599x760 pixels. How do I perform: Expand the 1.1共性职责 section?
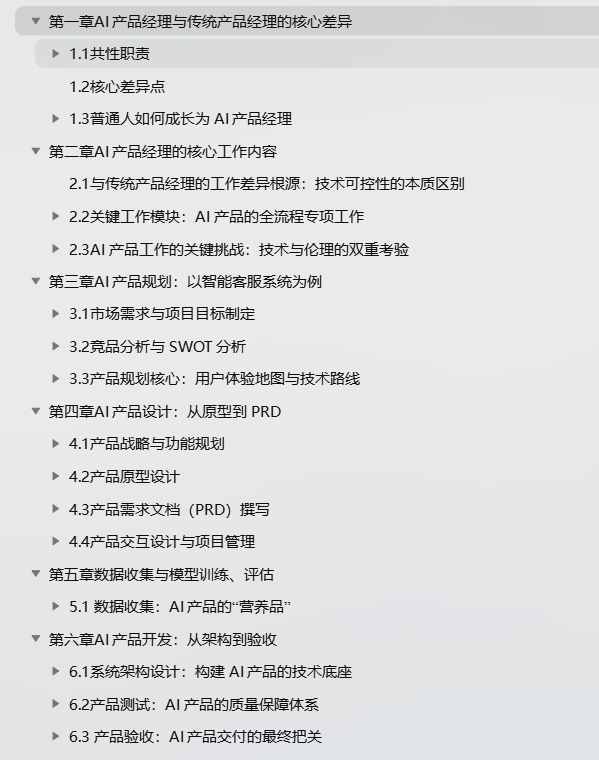[56, 53]
